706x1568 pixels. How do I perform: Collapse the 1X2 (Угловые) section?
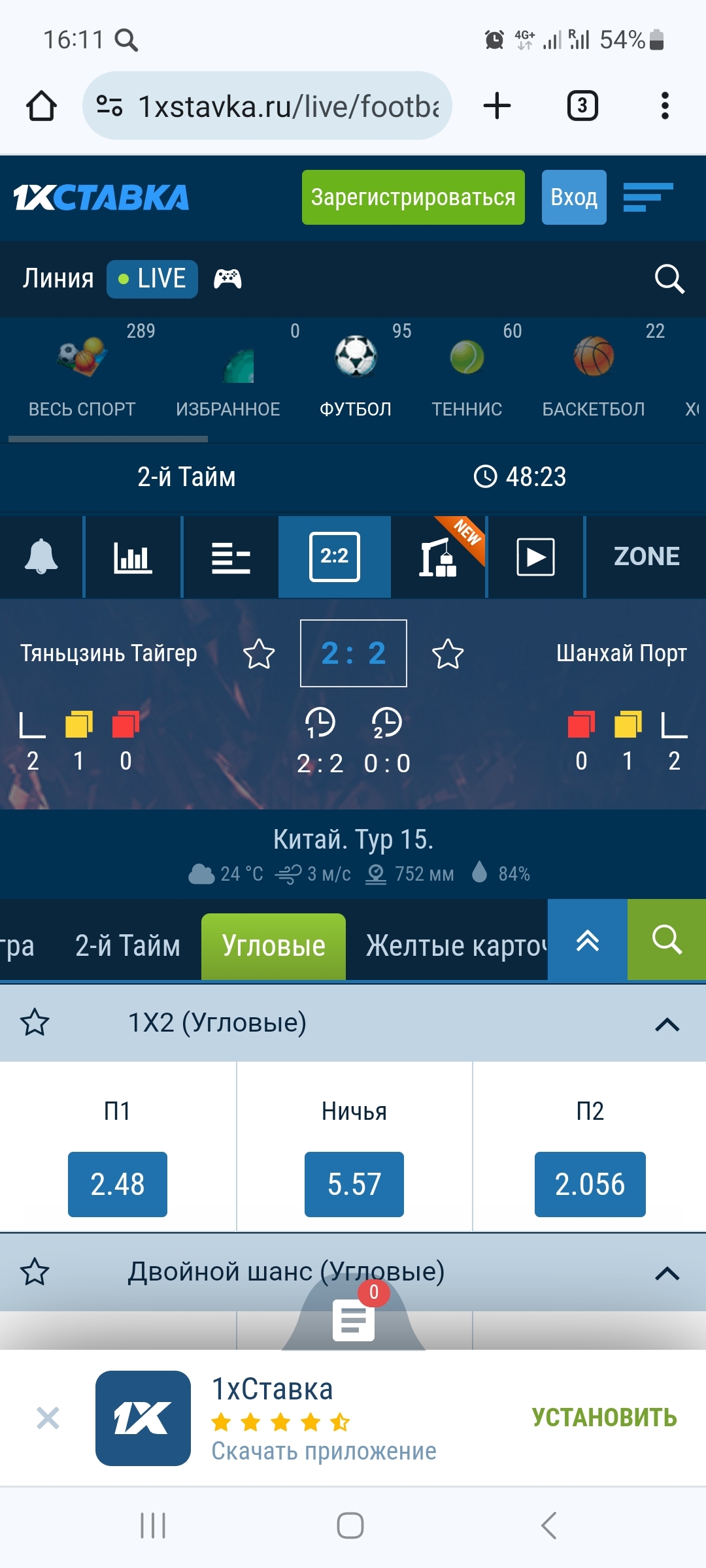[667, 1024]
